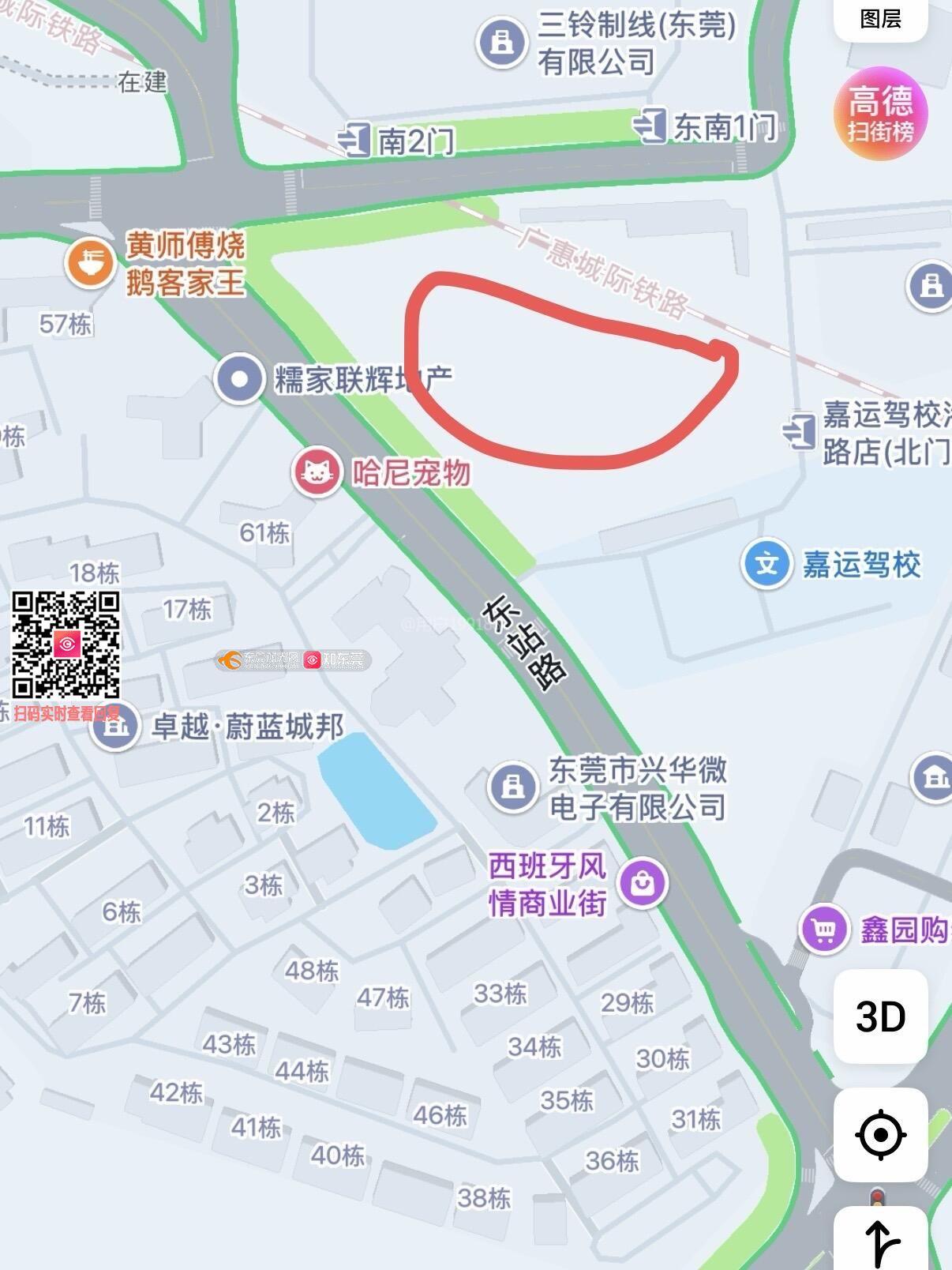Tap the 嘉运驾校 school marker
Screen dimensions: 952x1270
click(x=766, y=564)
